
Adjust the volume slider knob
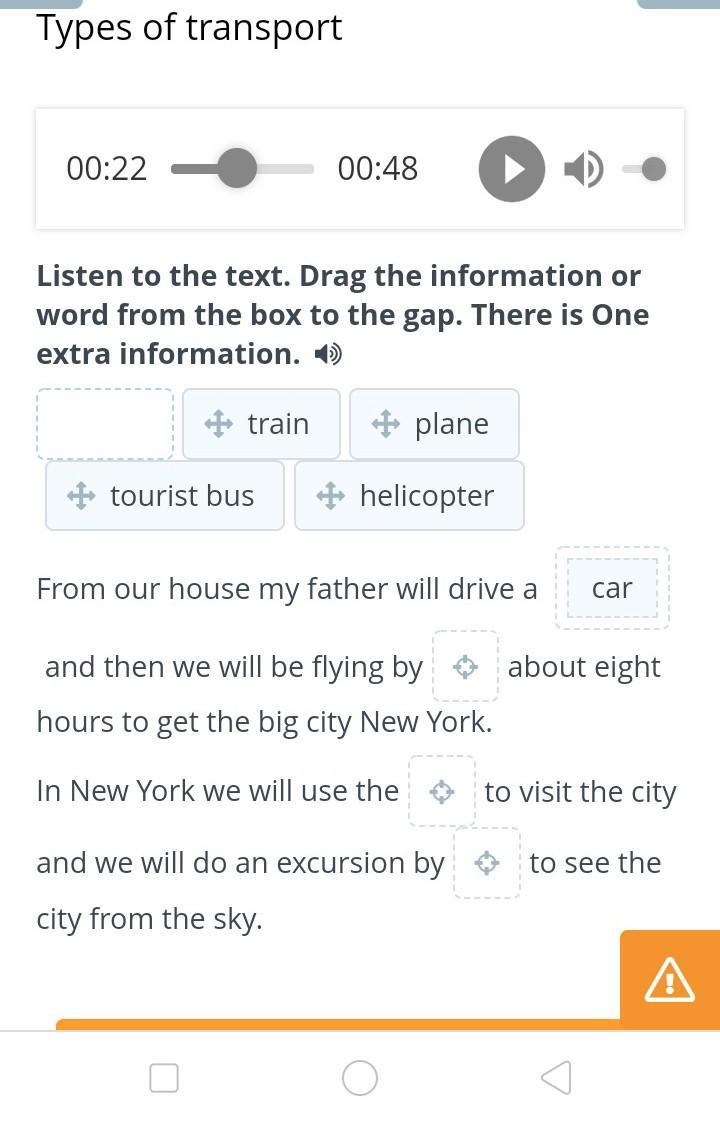[653, 169]
